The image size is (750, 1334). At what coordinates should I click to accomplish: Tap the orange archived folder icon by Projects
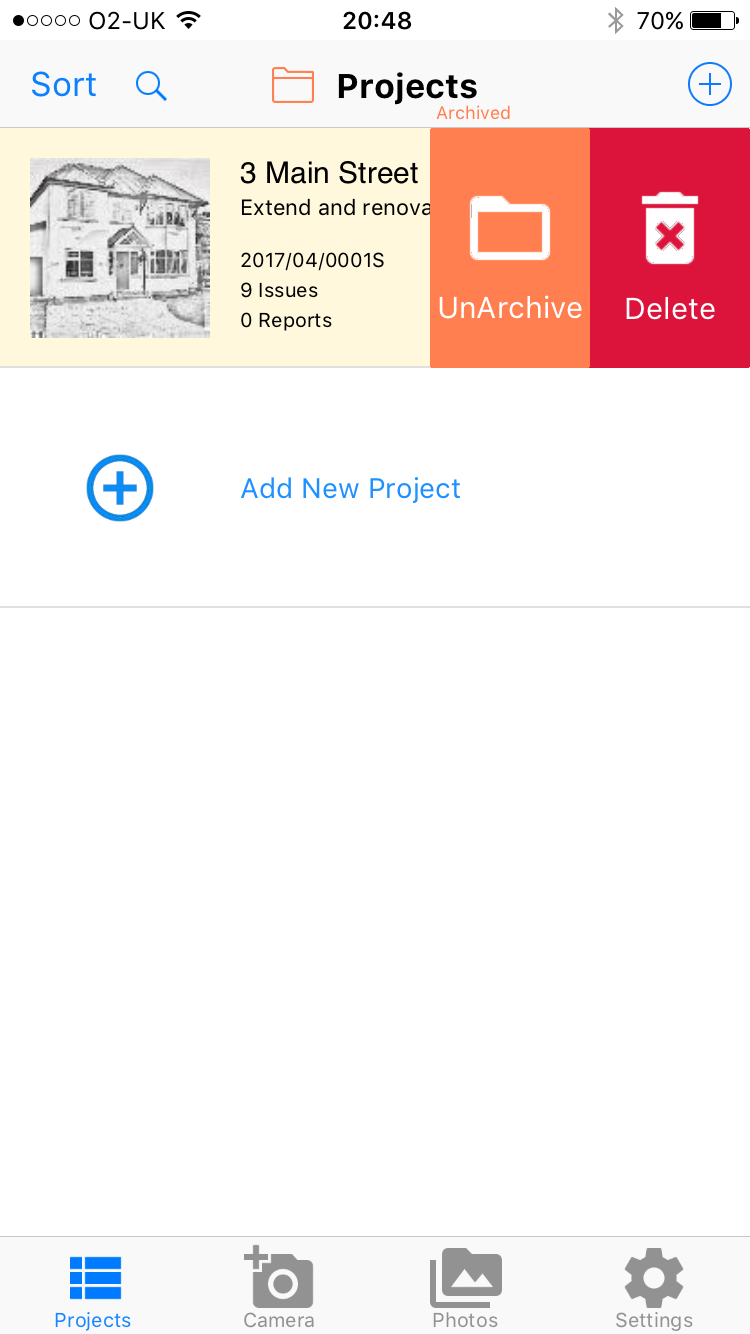[293, 86]
